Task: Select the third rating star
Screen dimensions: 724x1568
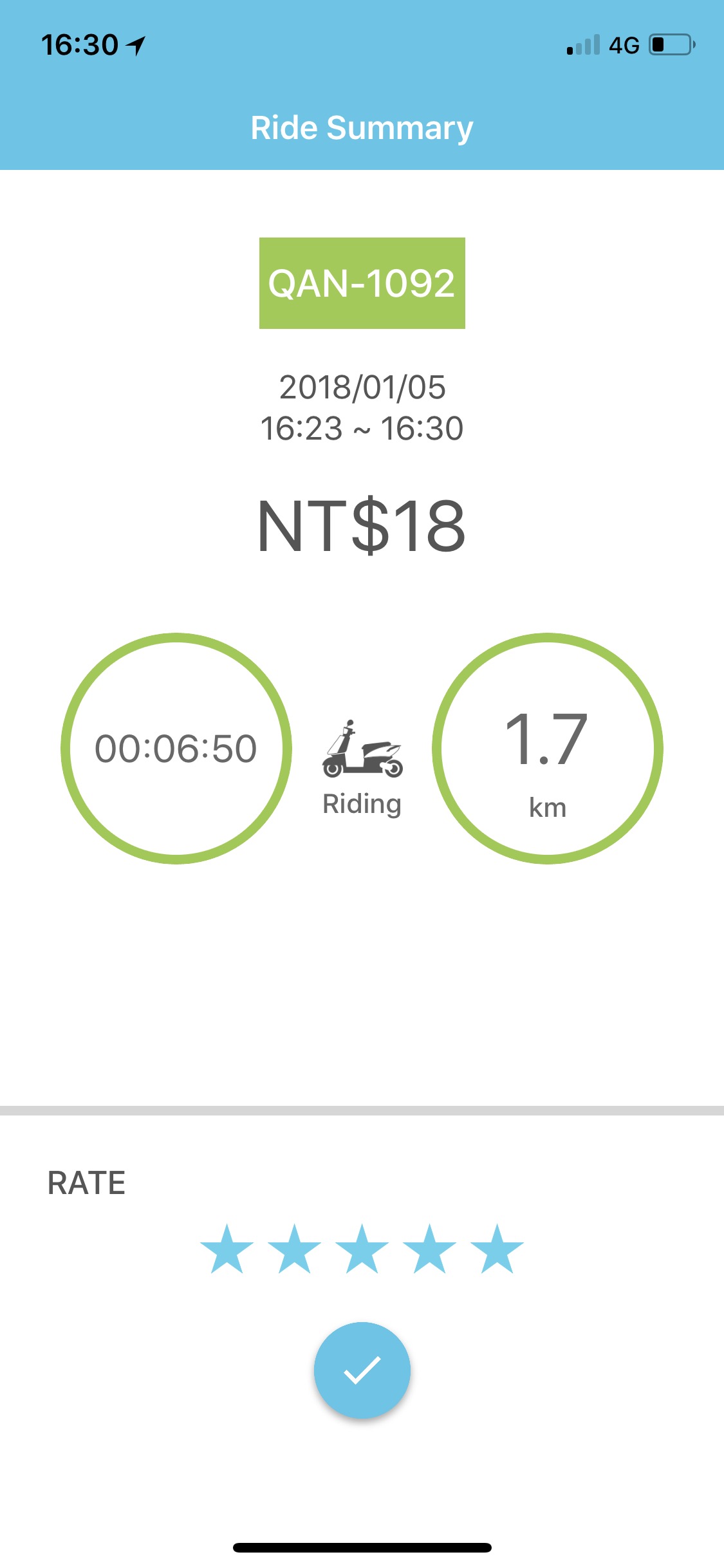Action: tap(362, 1250)
